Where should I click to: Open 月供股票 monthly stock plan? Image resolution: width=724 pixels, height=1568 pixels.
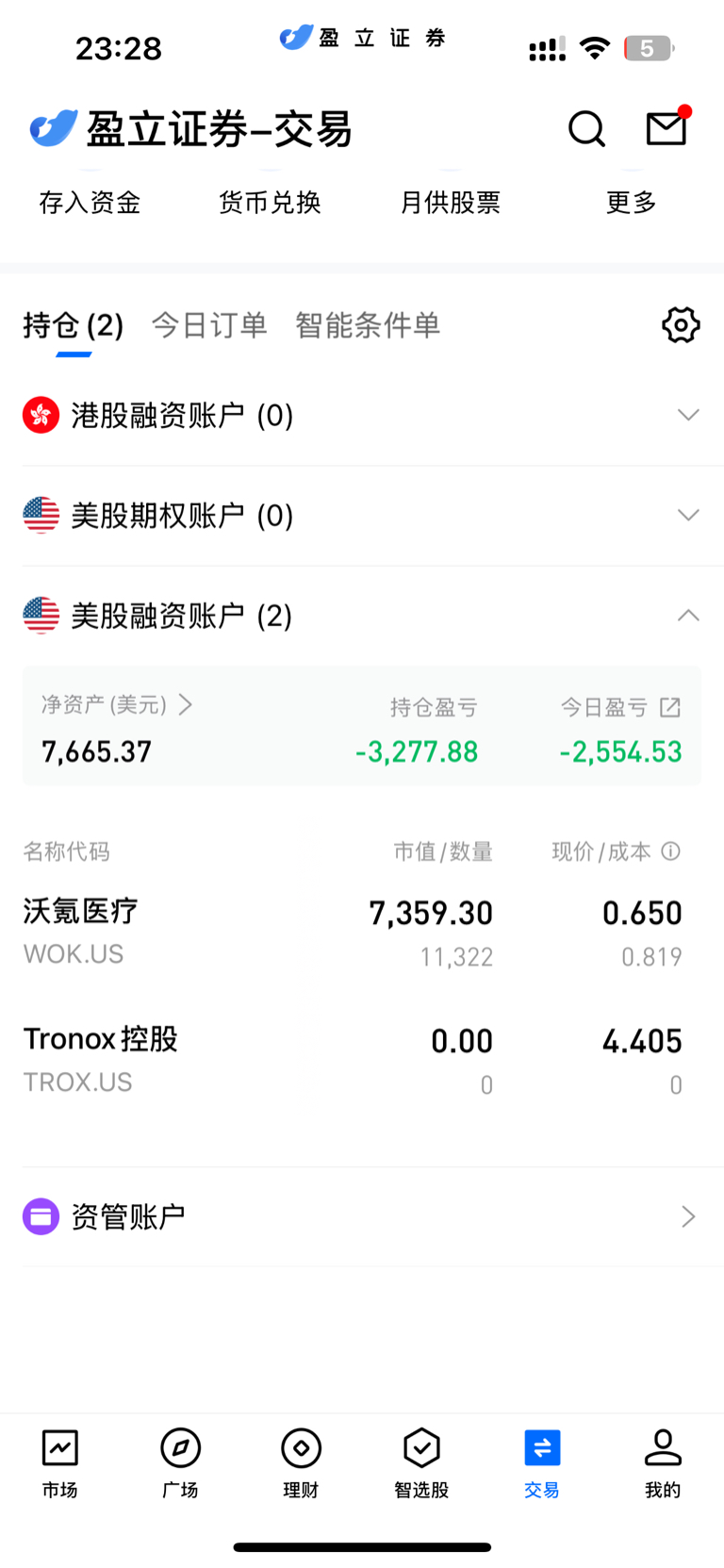click(451, 202)
